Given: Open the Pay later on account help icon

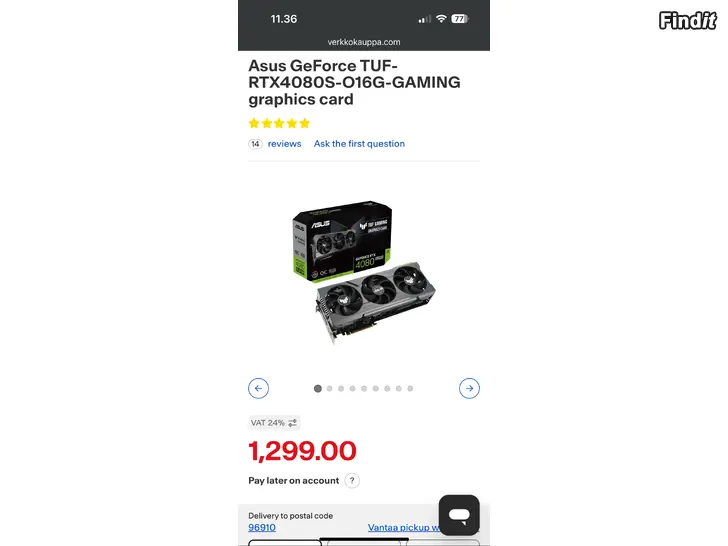Looking at the screenshot, I should [352, 481].
